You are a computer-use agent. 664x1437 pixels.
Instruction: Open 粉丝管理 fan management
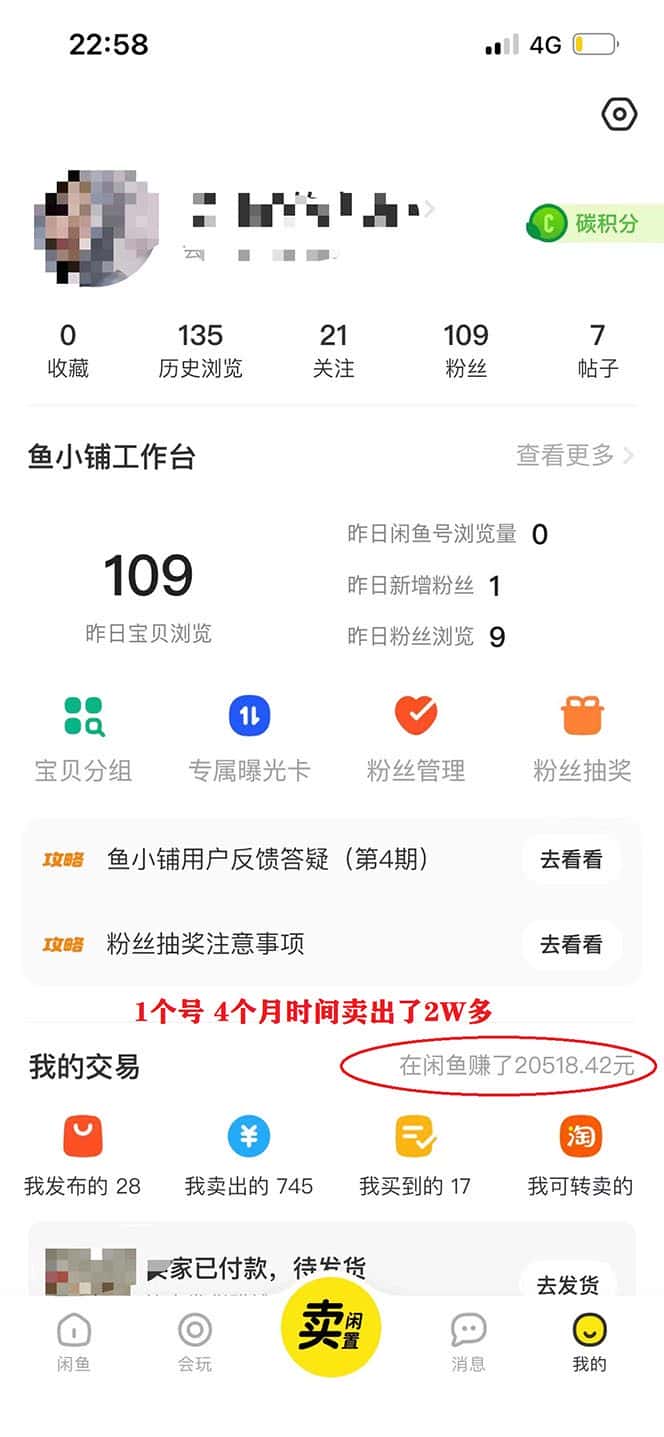click(415, 738)
